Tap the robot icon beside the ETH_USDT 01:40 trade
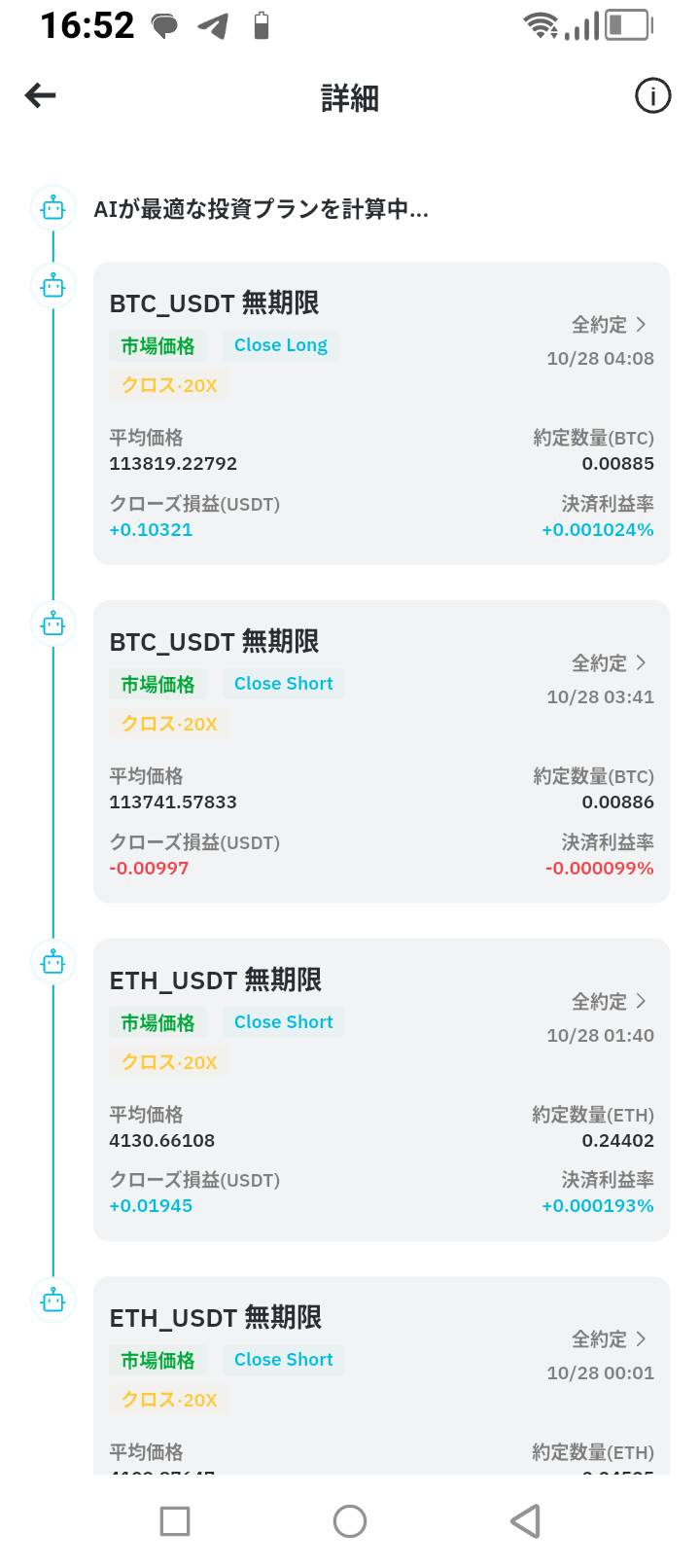This screenshot has width=700, height=1568. pos(52,962)
